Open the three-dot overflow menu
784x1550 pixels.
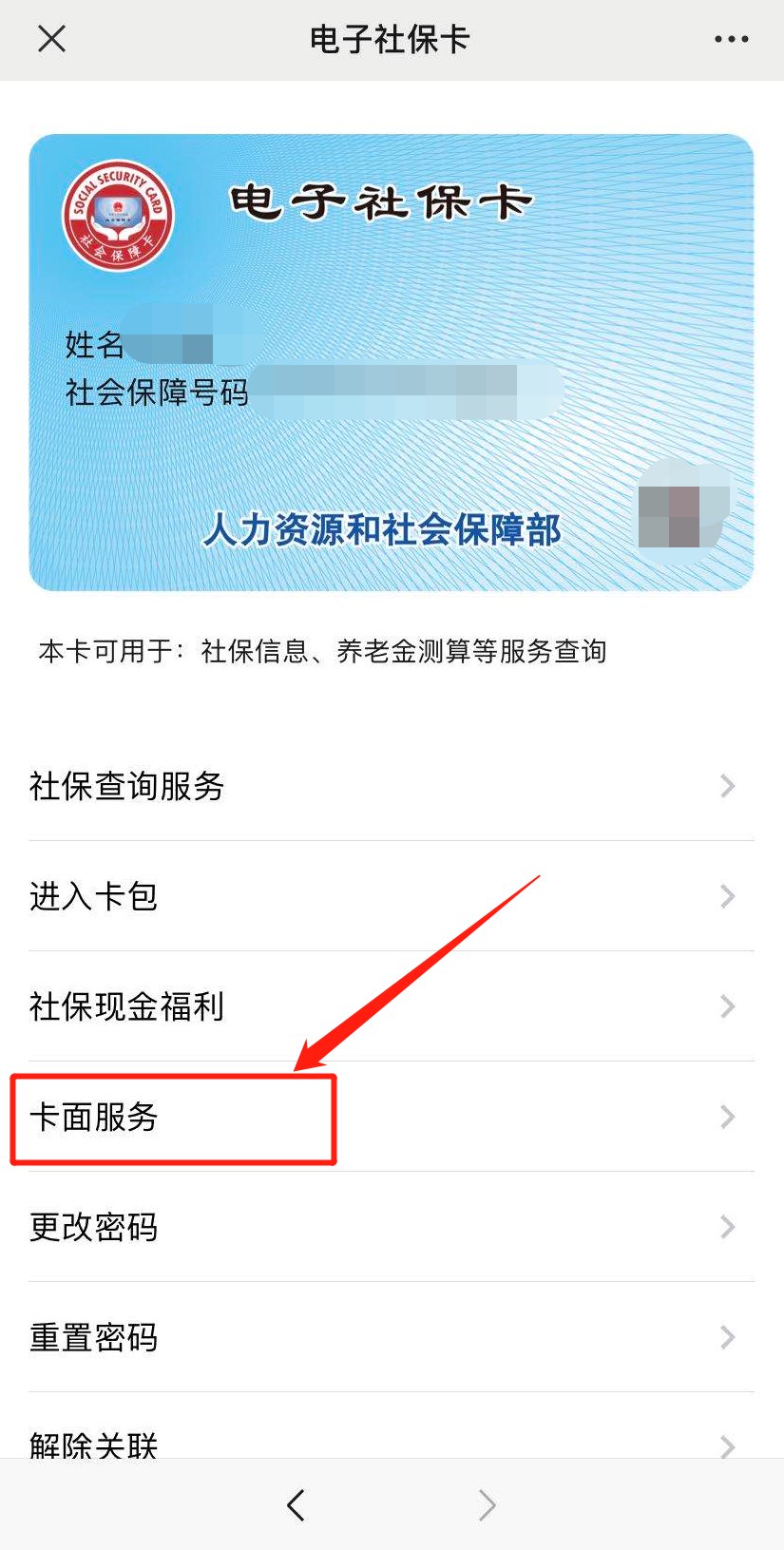(731, 39)
